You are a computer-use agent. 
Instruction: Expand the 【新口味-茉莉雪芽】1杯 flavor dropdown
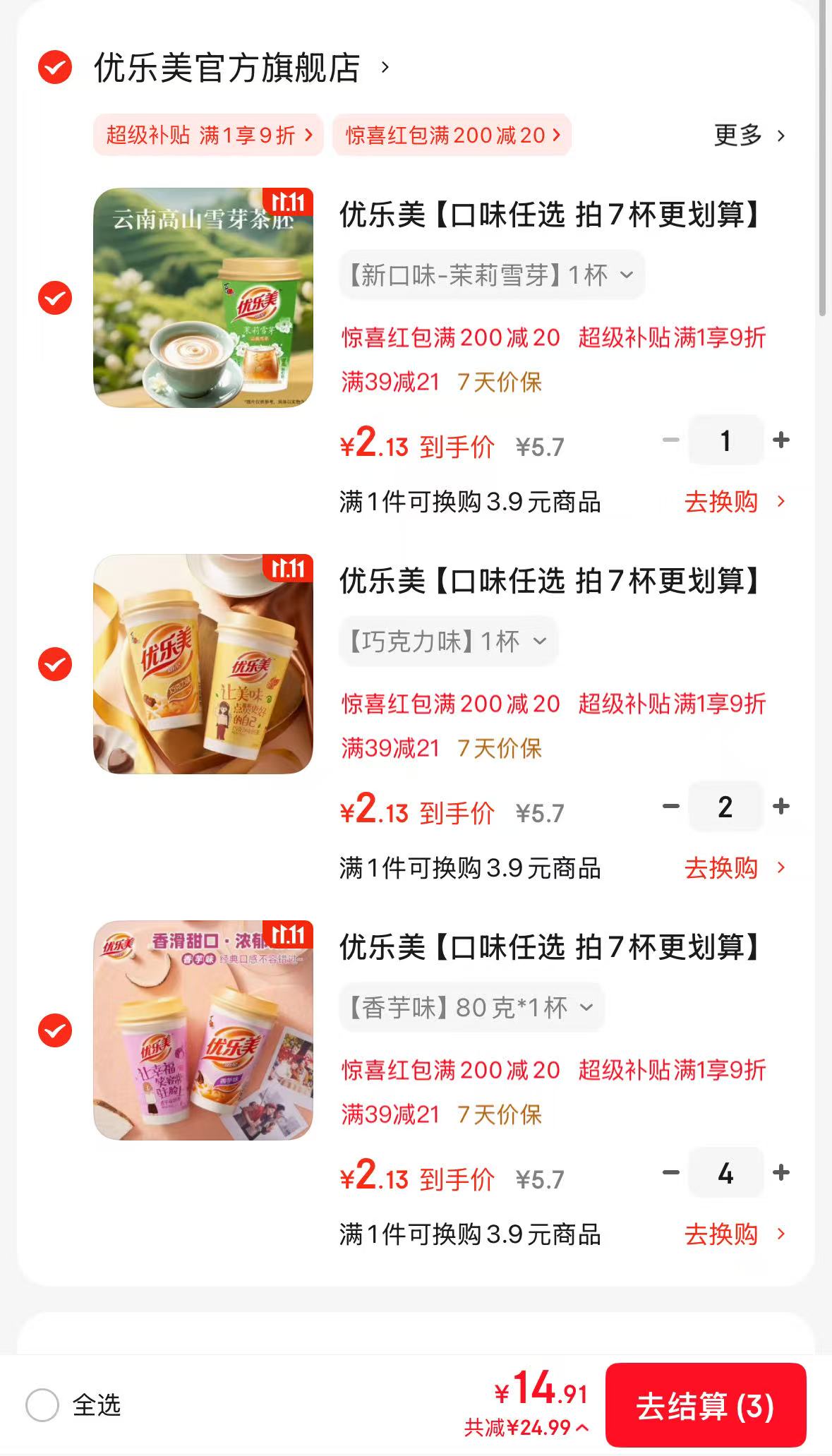tap(492, 275)
